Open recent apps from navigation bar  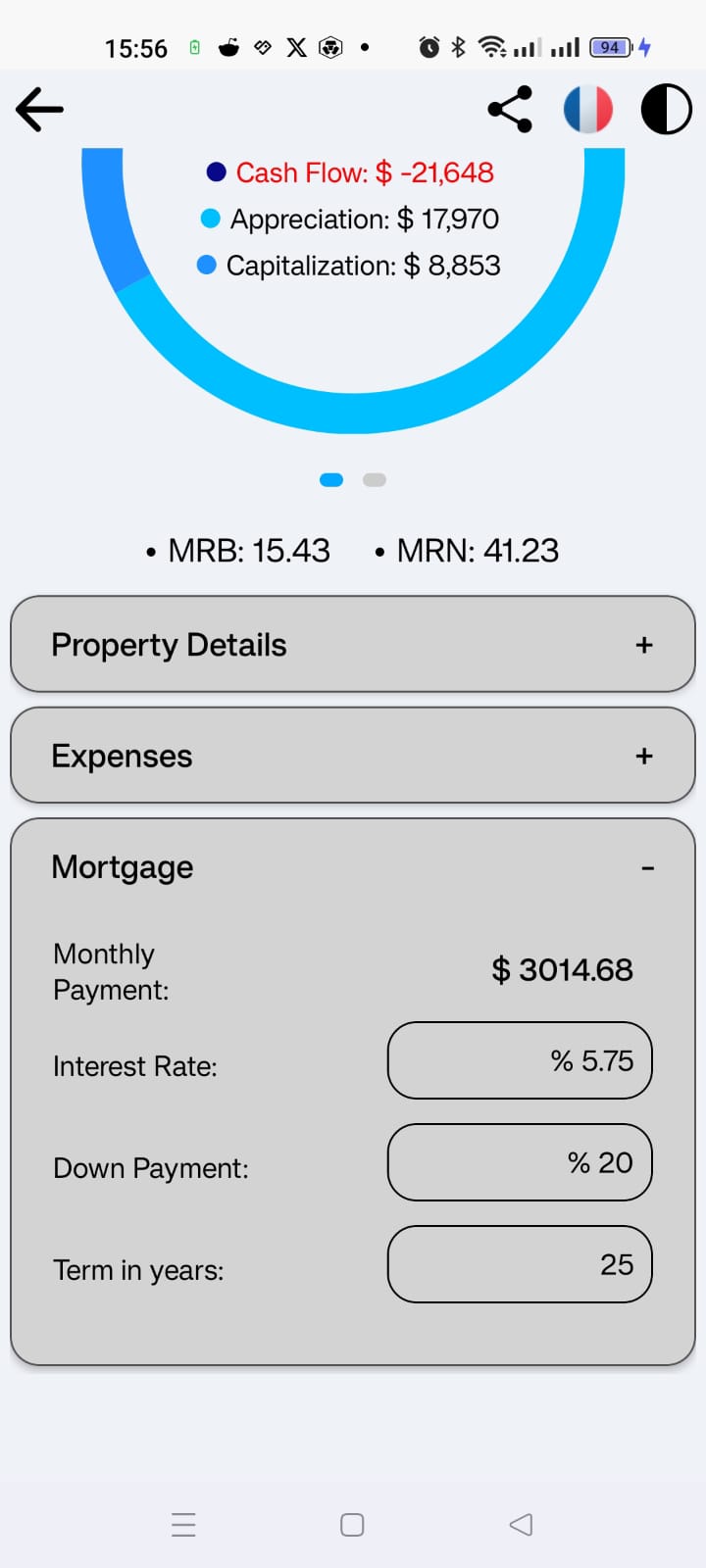(x=183, y=1525)
